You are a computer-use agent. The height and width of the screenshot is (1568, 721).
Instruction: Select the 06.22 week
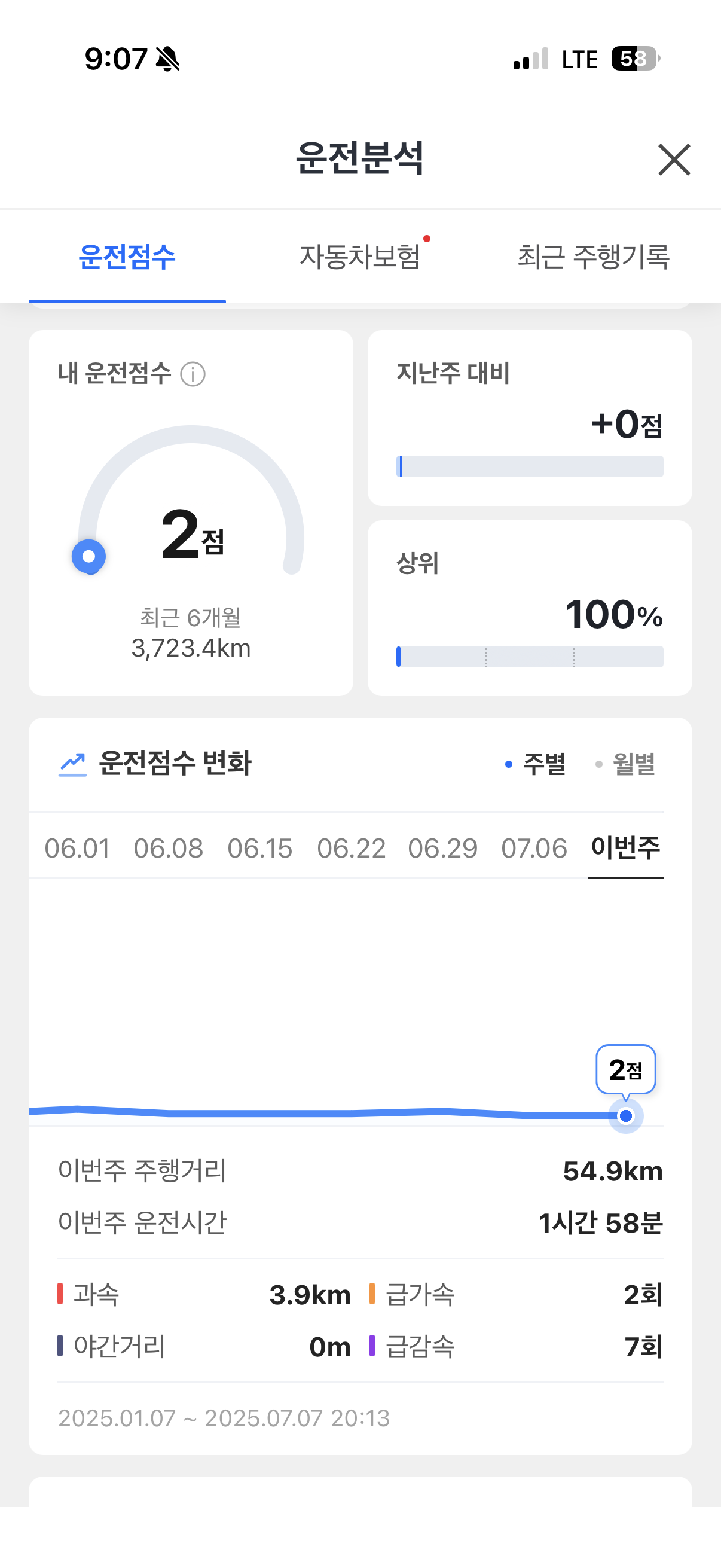pyautogui.click(x=351, y=849)
